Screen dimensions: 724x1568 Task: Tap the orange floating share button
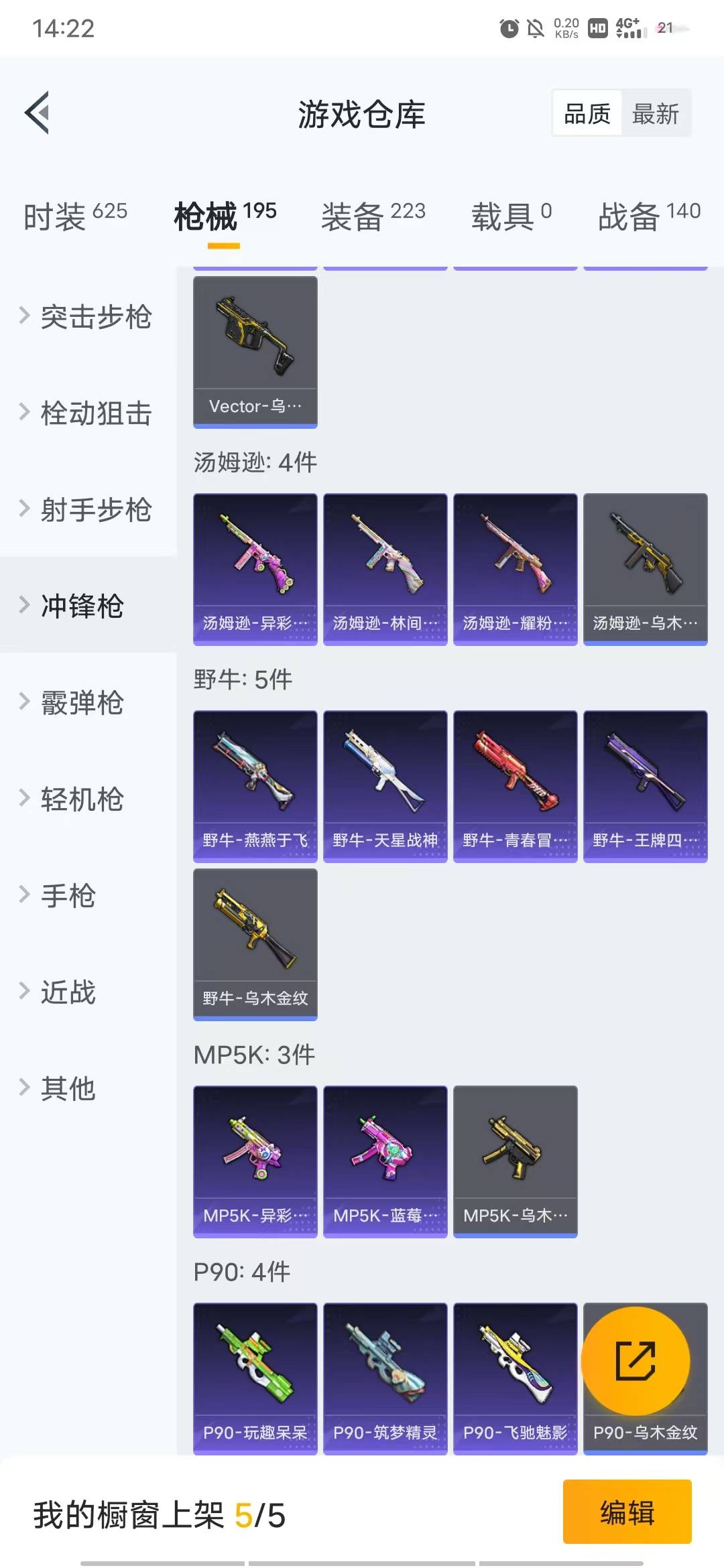coord(636,1361)
